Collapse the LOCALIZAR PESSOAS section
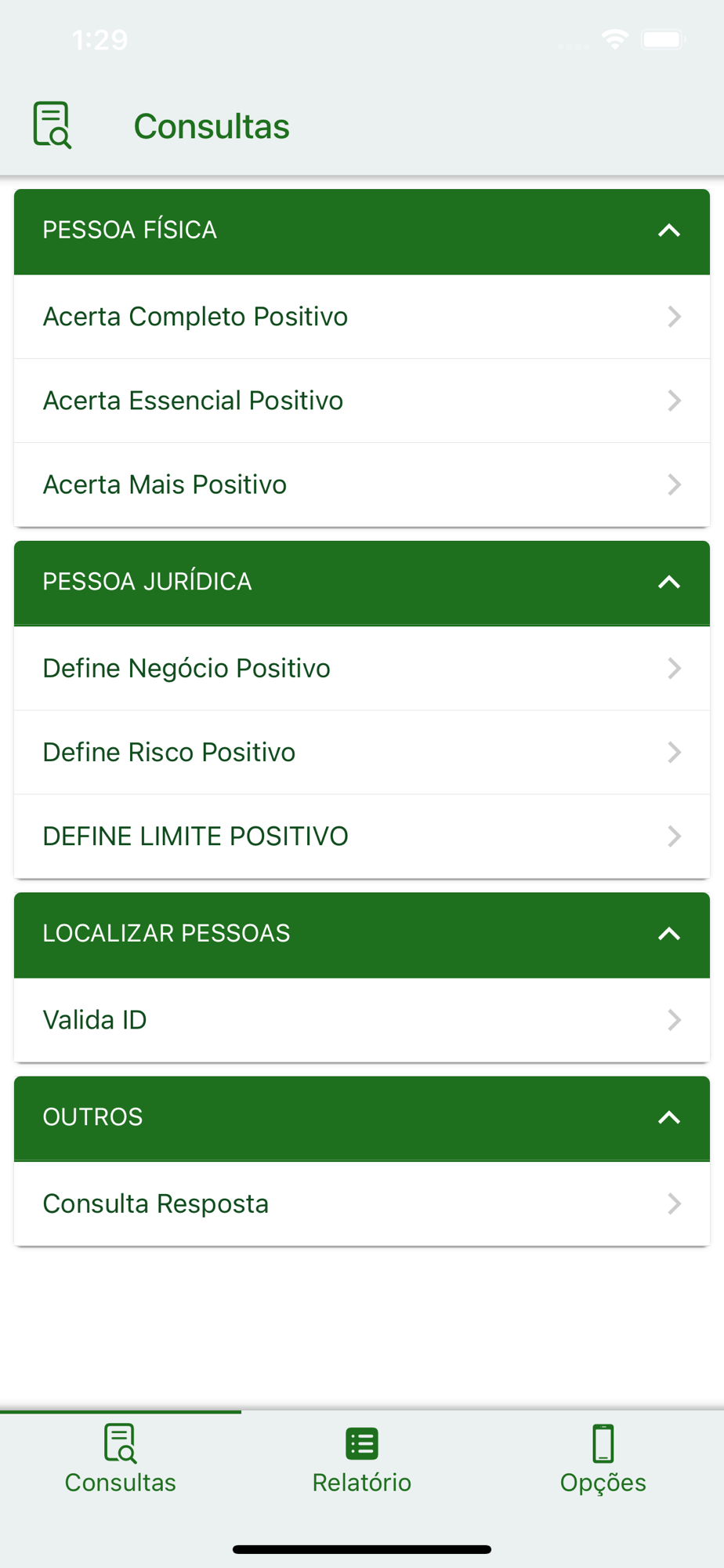 pos(668,934)
